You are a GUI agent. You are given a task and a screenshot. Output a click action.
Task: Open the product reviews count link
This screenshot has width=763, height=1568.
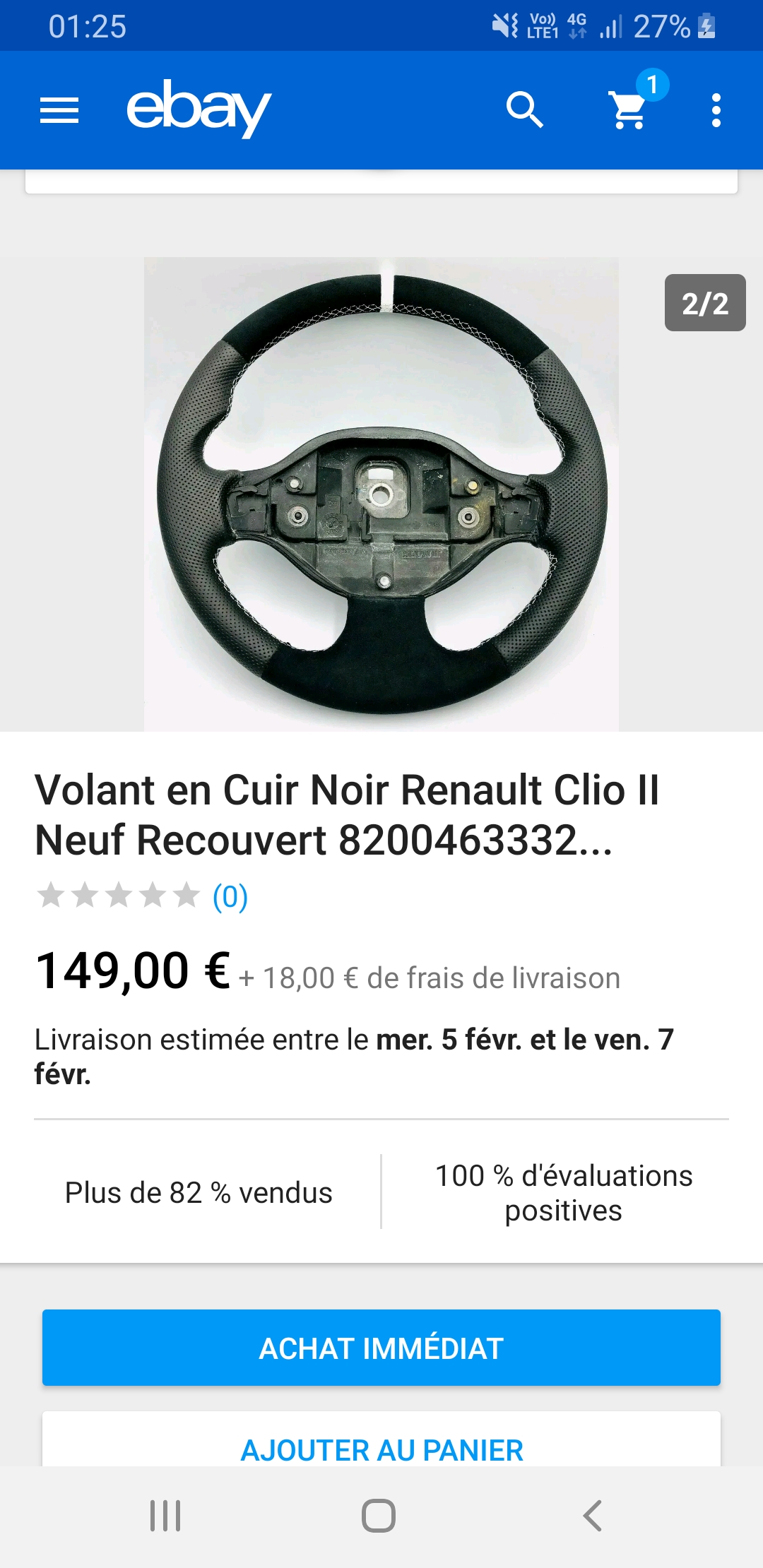(x=230, y=896)
